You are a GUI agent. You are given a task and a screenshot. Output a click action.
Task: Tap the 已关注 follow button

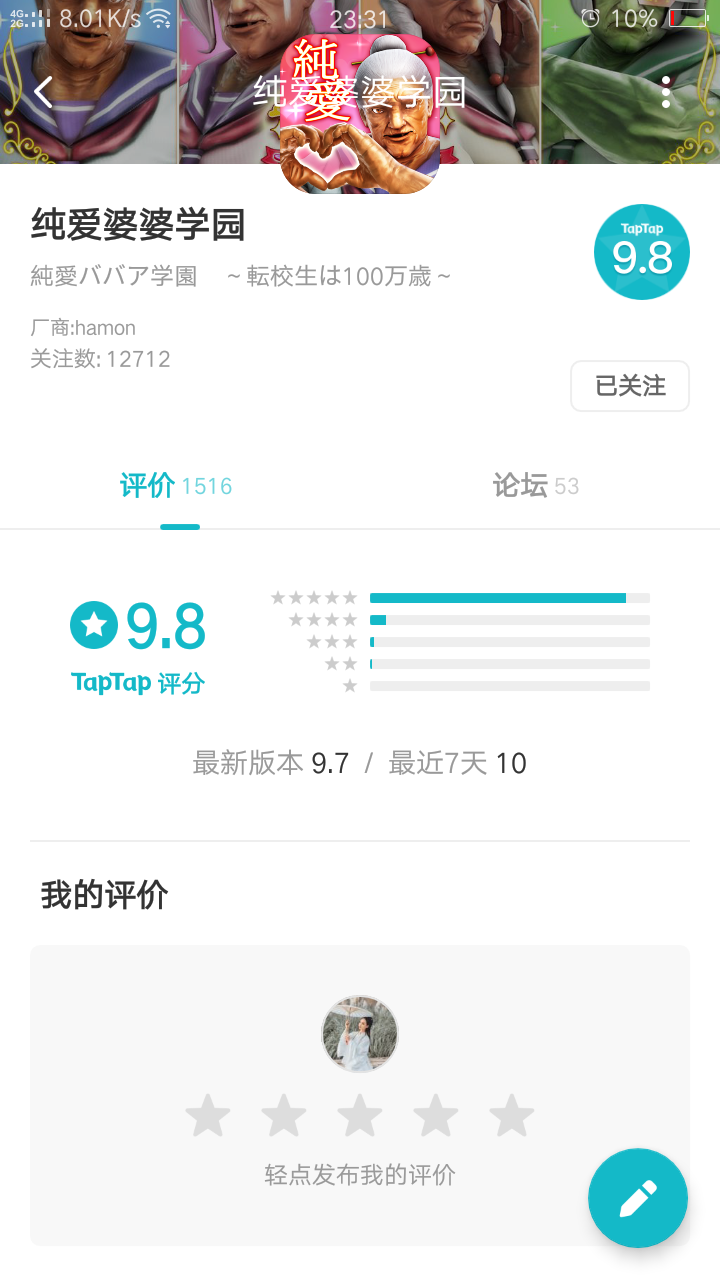[x=630, y=386]
